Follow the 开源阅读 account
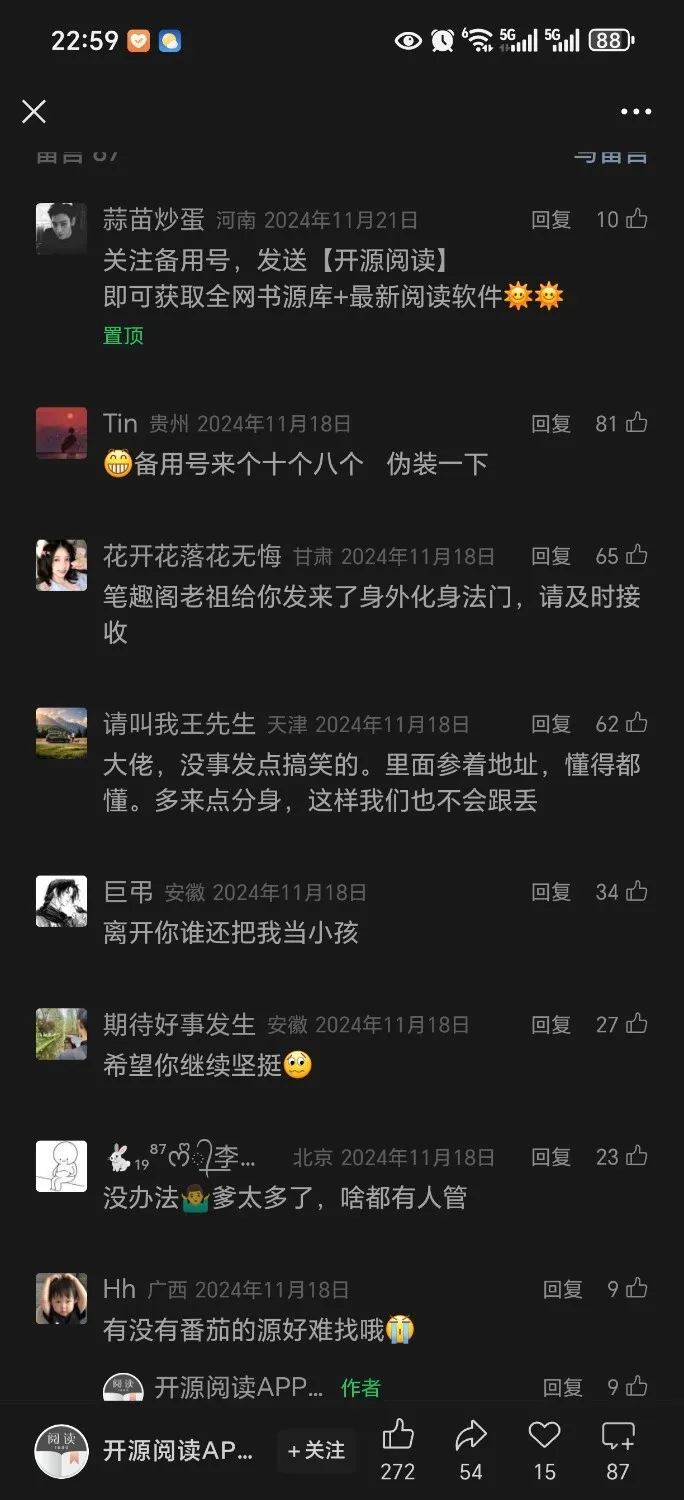684x1500 pixels. point(317,1451)
